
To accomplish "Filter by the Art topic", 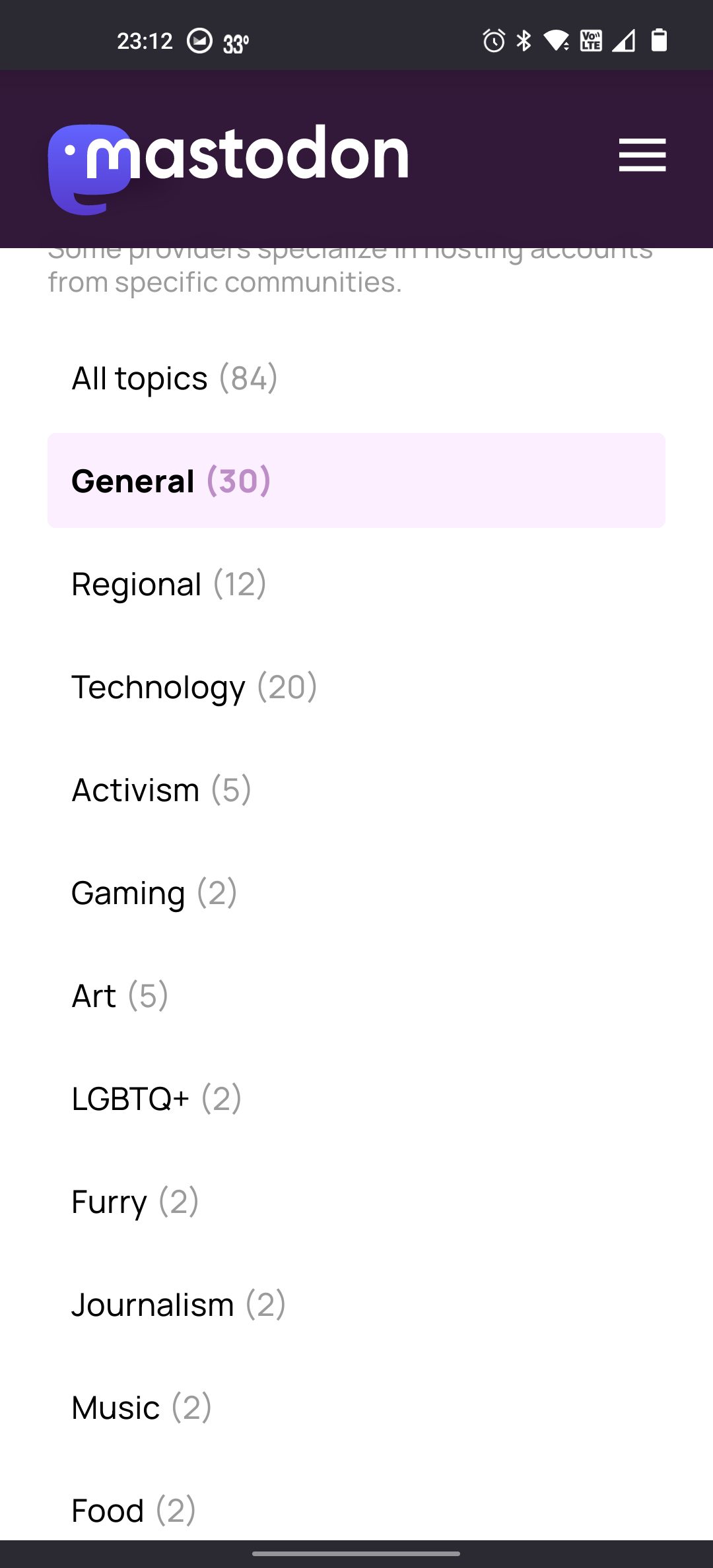I will 356,995.
